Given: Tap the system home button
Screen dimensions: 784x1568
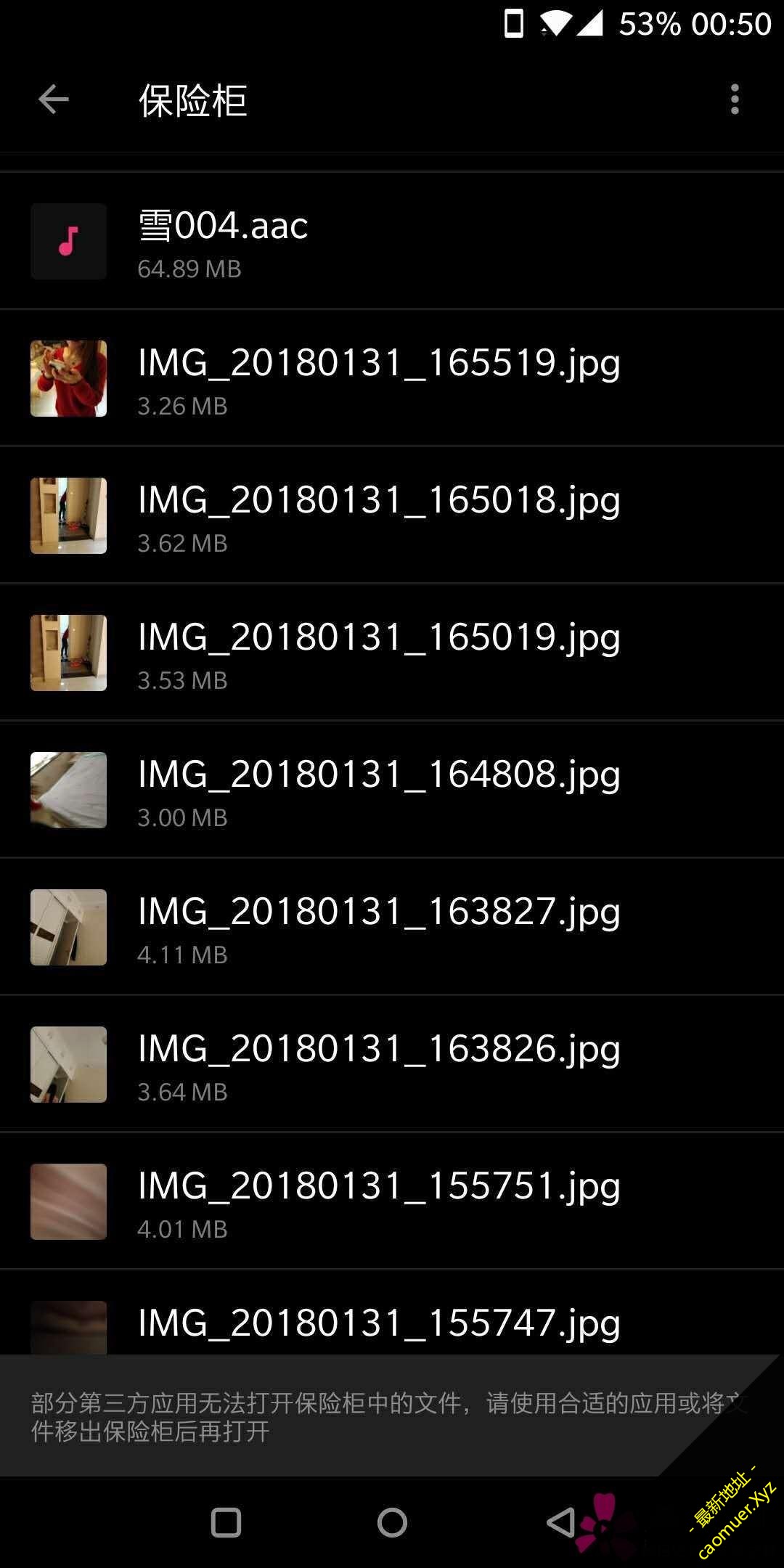Looking at the screenshot, I should click(x=392, y=1522).
